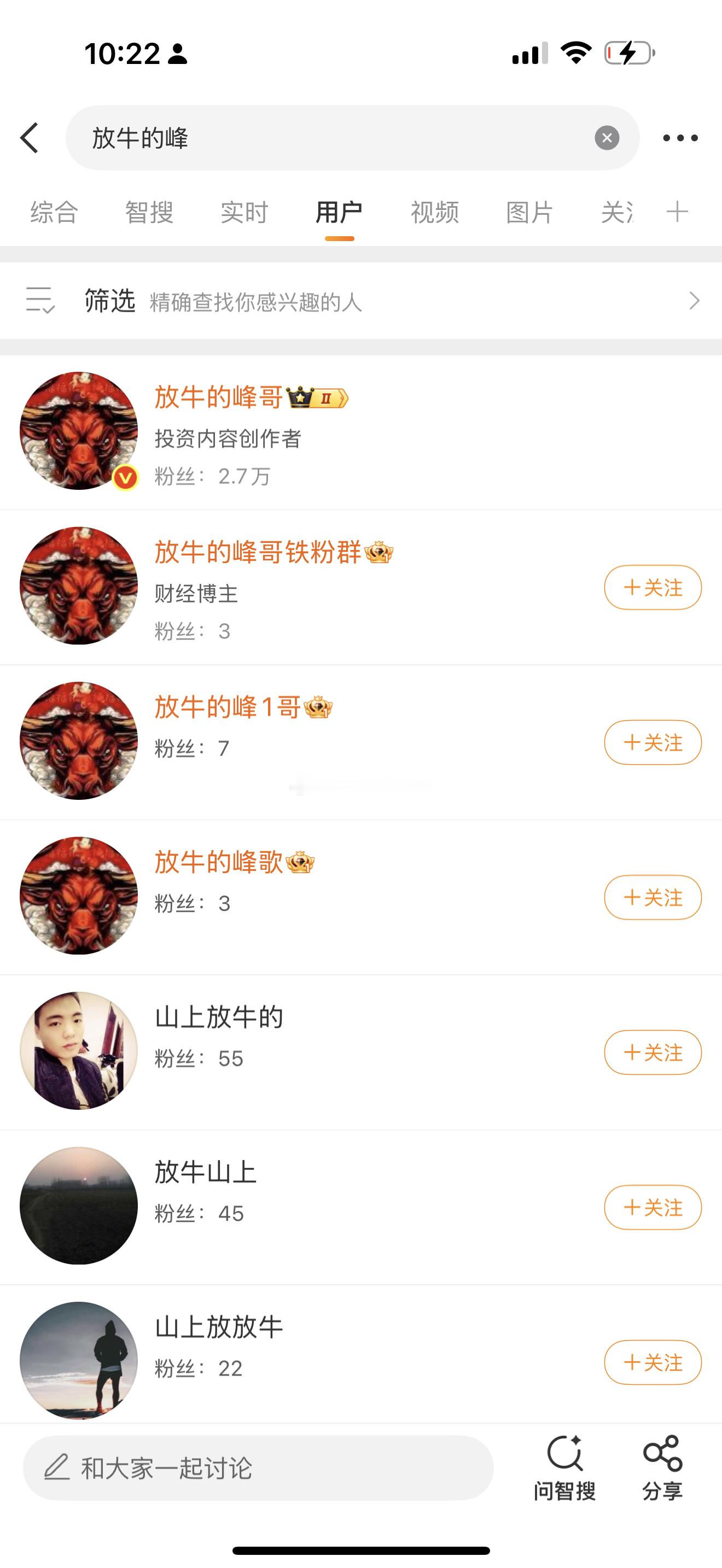Add a tab with the plus icon
This screenshot has width=722, height=1568.
click(677, 213)
